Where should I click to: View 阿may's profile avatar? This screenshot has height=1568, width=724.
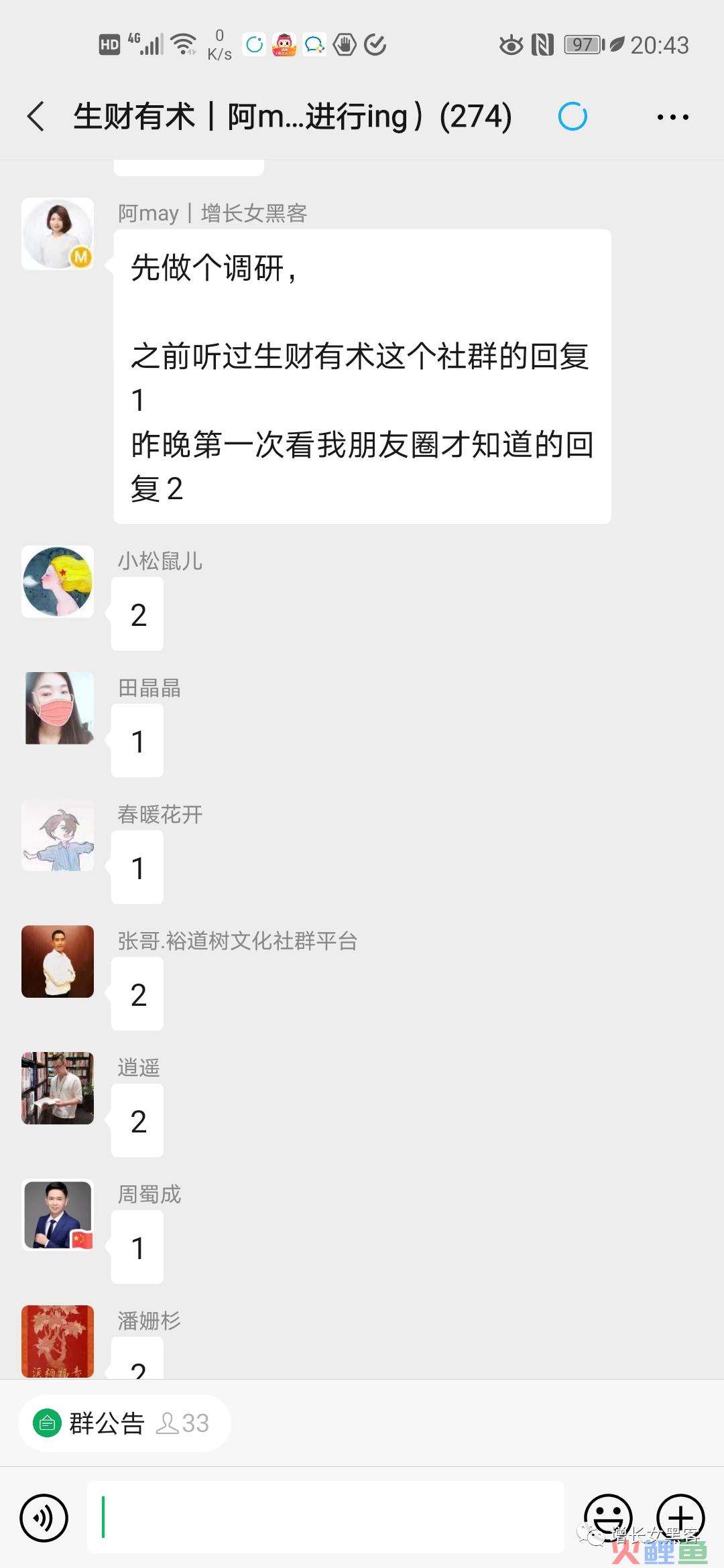click(58, 234)
